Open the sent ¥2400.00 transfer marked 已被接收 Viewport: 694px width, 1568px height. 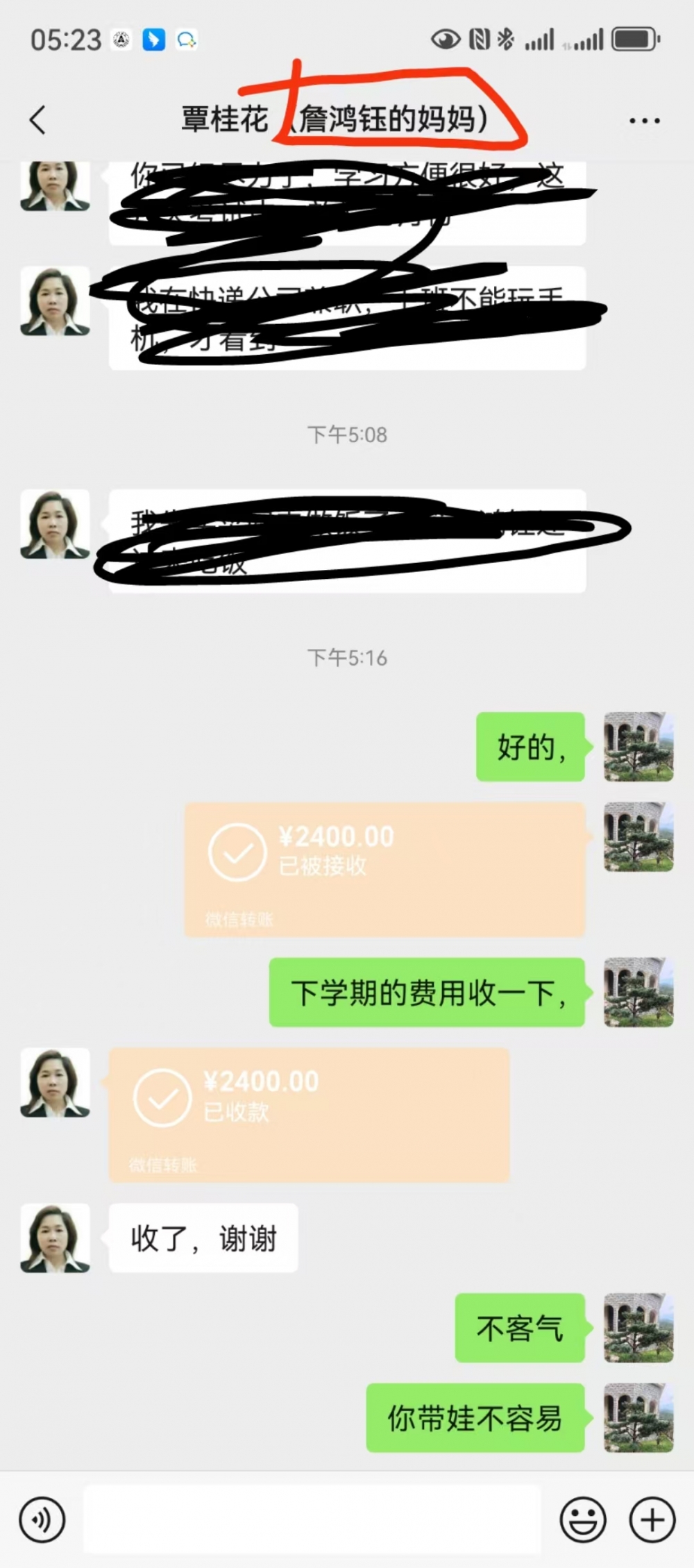coord(384,869)
